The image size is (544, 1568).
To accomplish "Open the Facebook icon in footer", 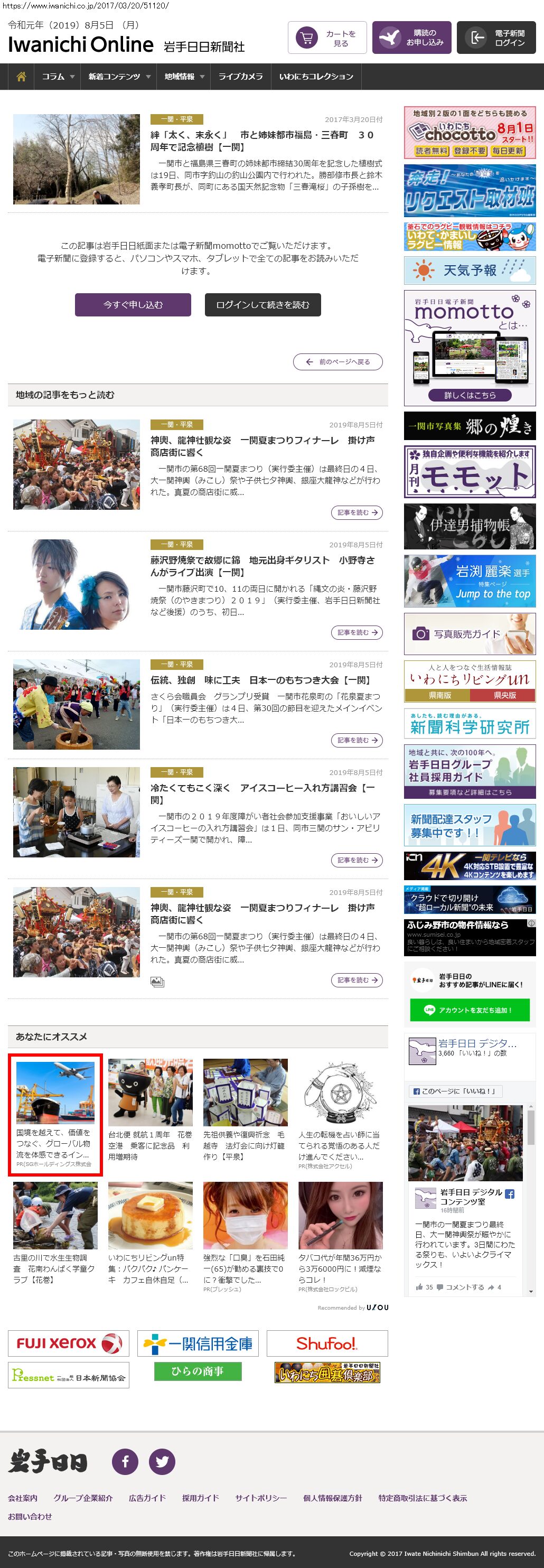I will (x=125, y=1461).
